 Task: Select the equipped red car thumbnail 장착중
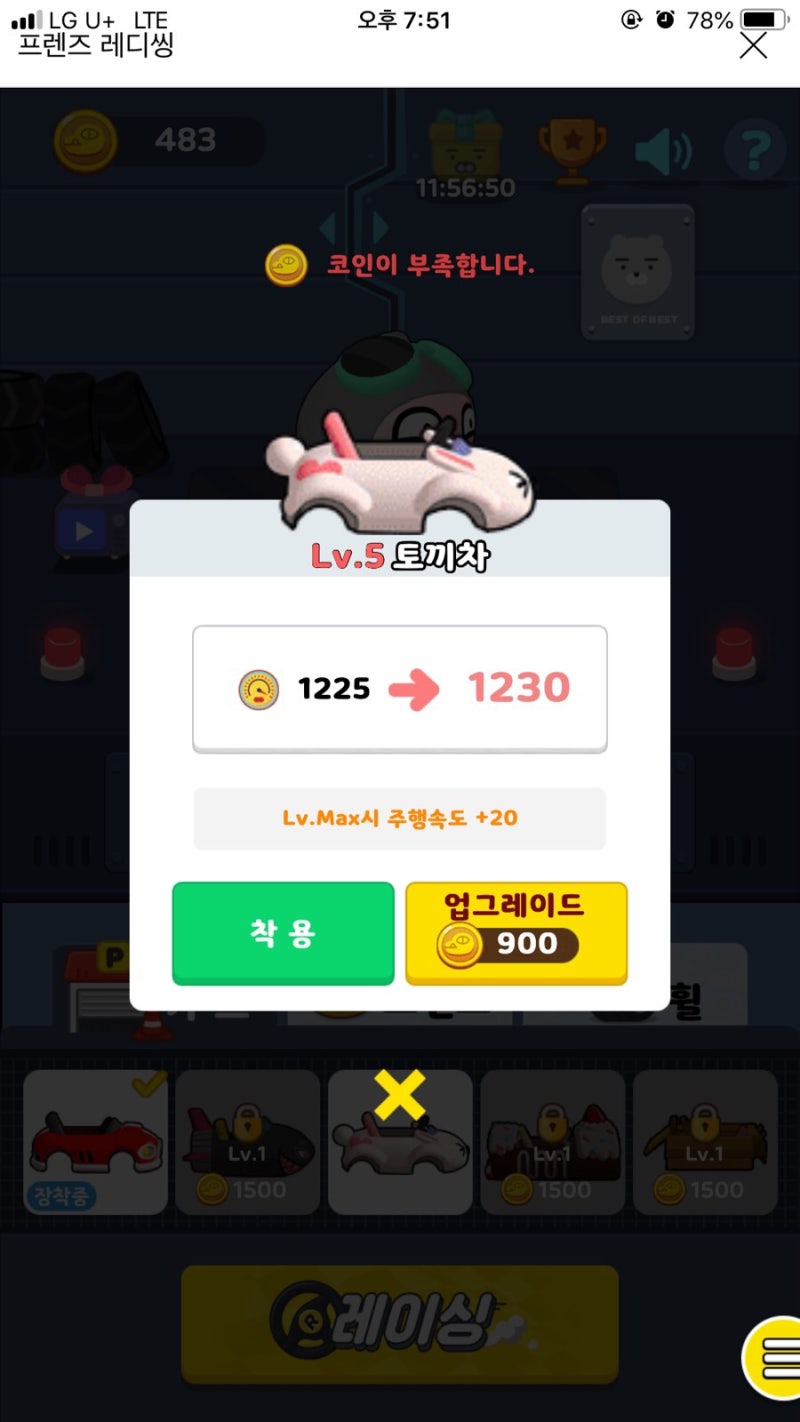(95, 1140)
